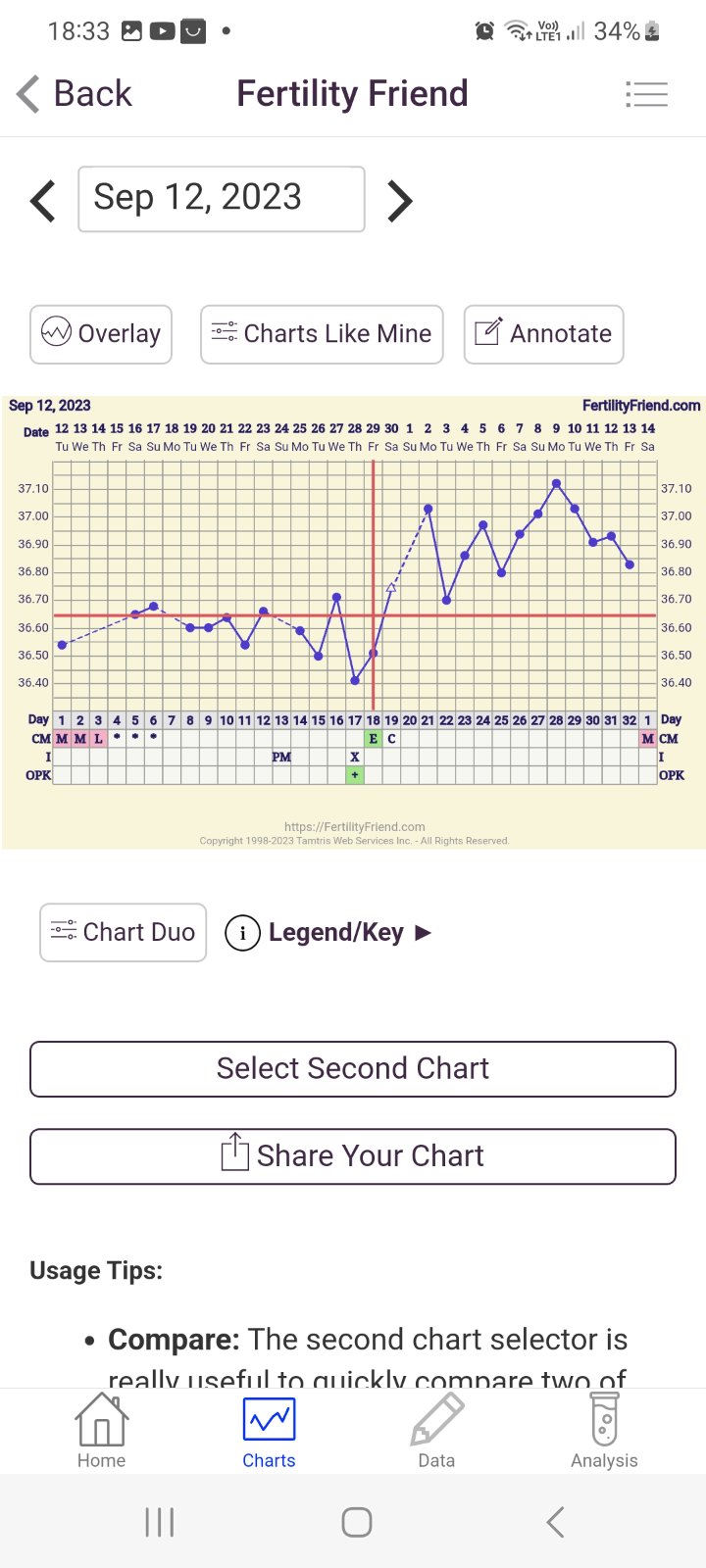
Task: Go to the previous chart
Action: (43, 201)
